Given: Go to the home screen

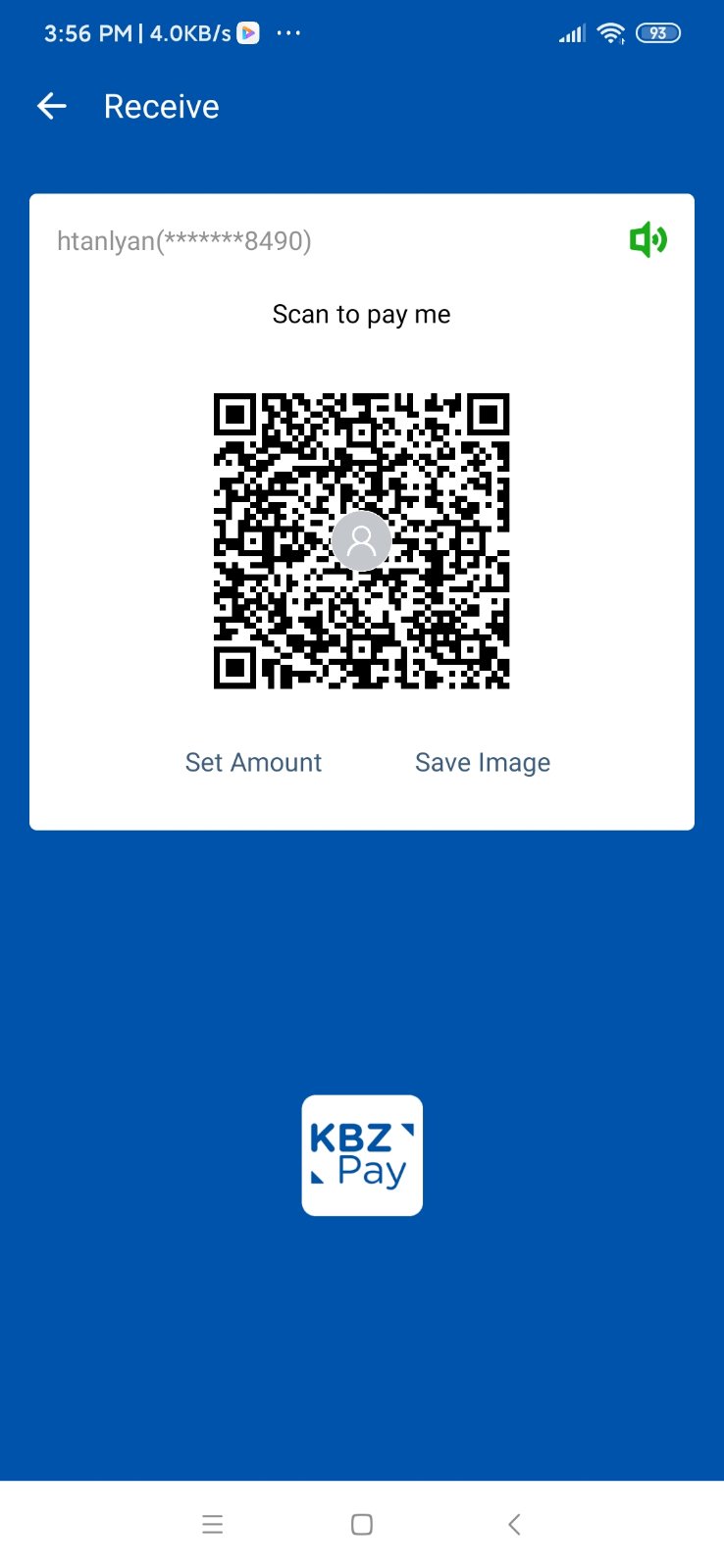Looking at the screenshot, I should (x=362, y=1524).
